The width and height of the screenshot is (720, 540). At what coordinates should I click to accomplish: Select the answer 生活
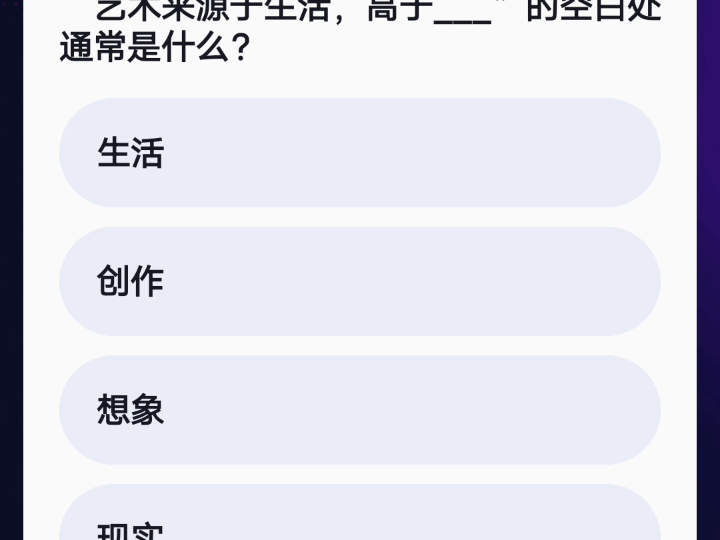359,153
